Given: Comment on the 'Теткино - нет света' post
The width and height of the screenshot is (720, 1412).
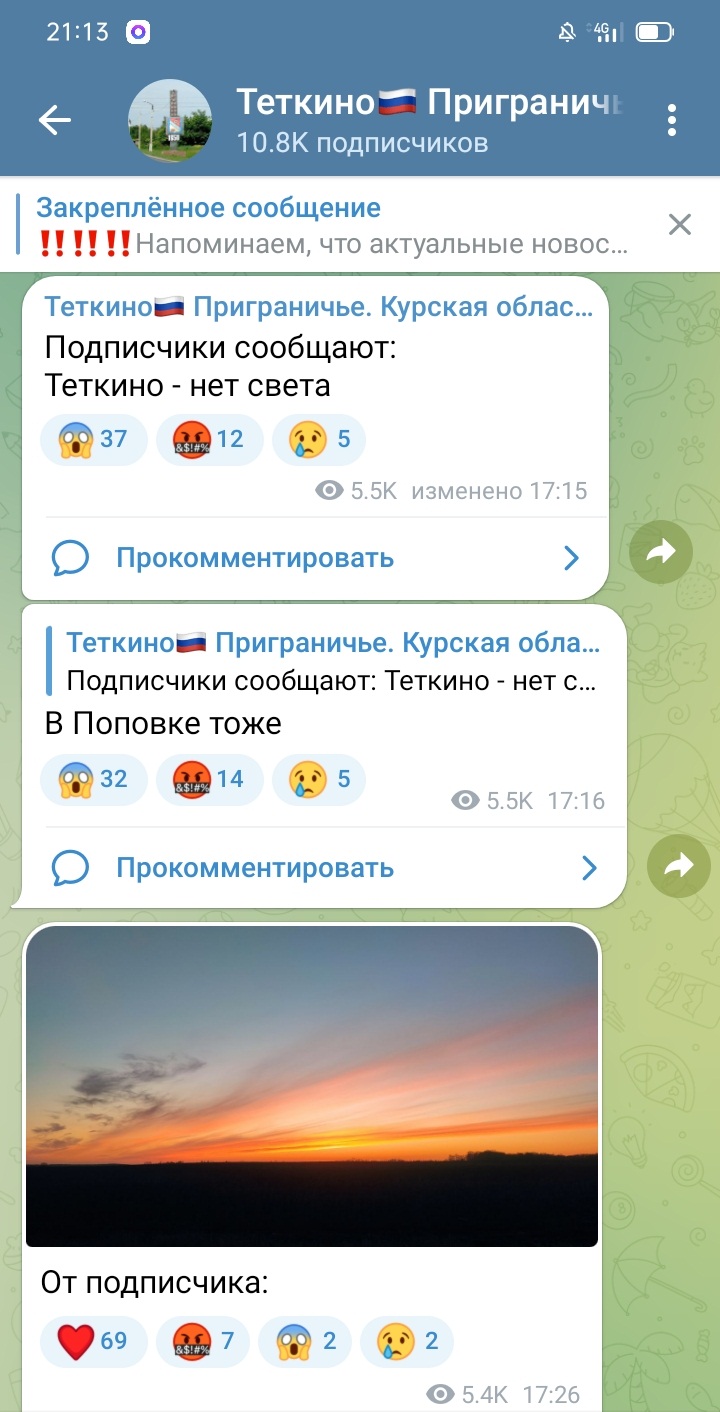Looking at the screenshot, I should 315,558.
